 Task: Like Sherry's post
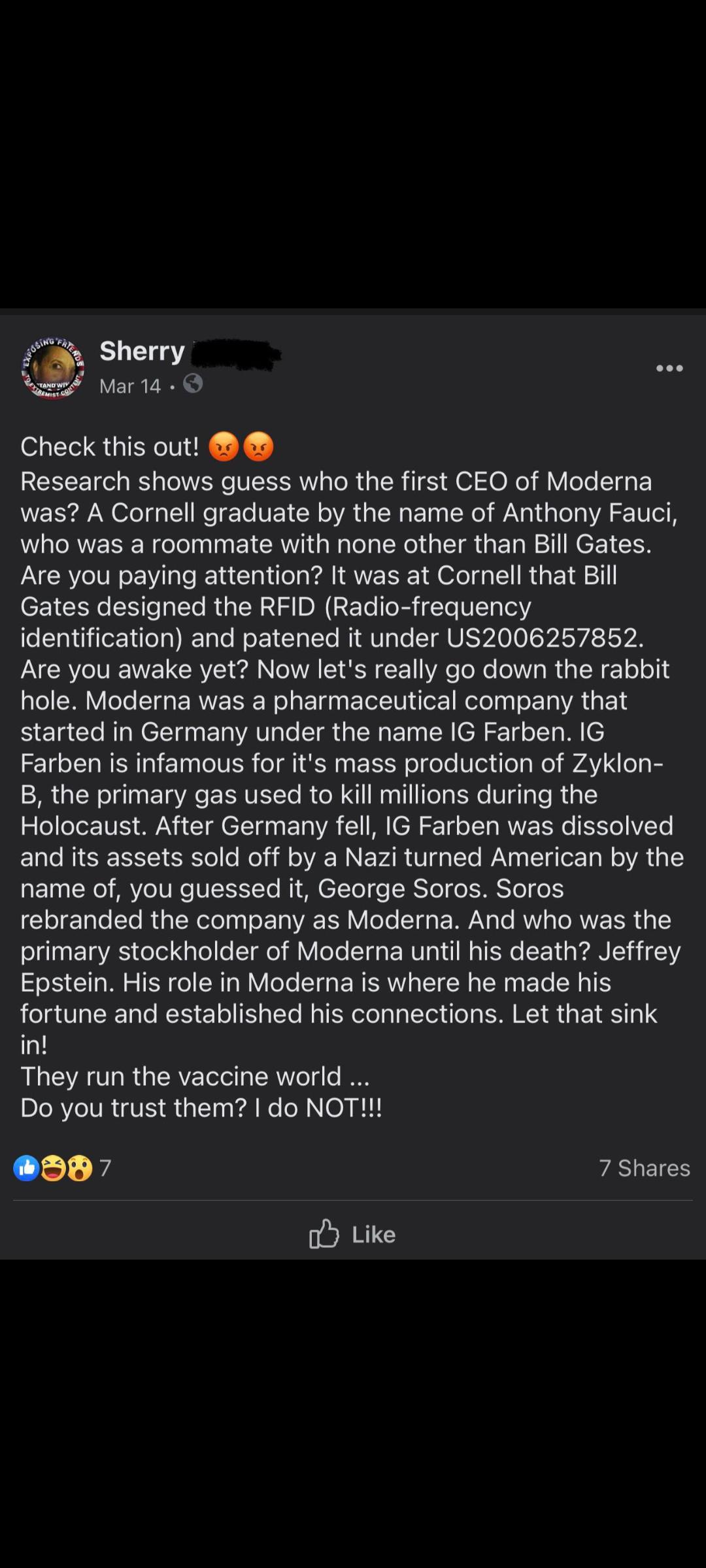click(353, 1234)
